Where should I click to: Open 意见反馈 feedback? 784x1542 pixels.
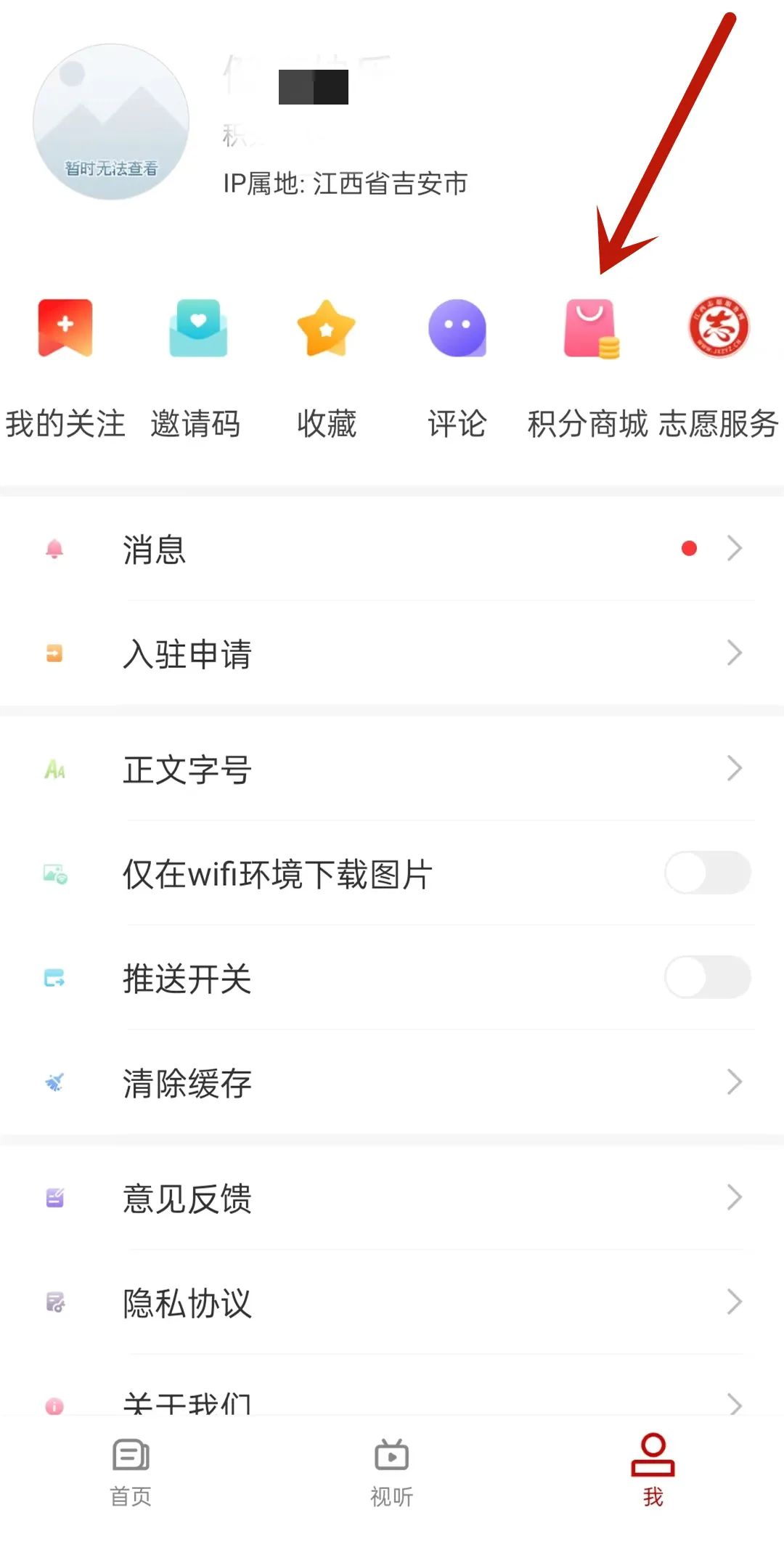click(392, 1198)
